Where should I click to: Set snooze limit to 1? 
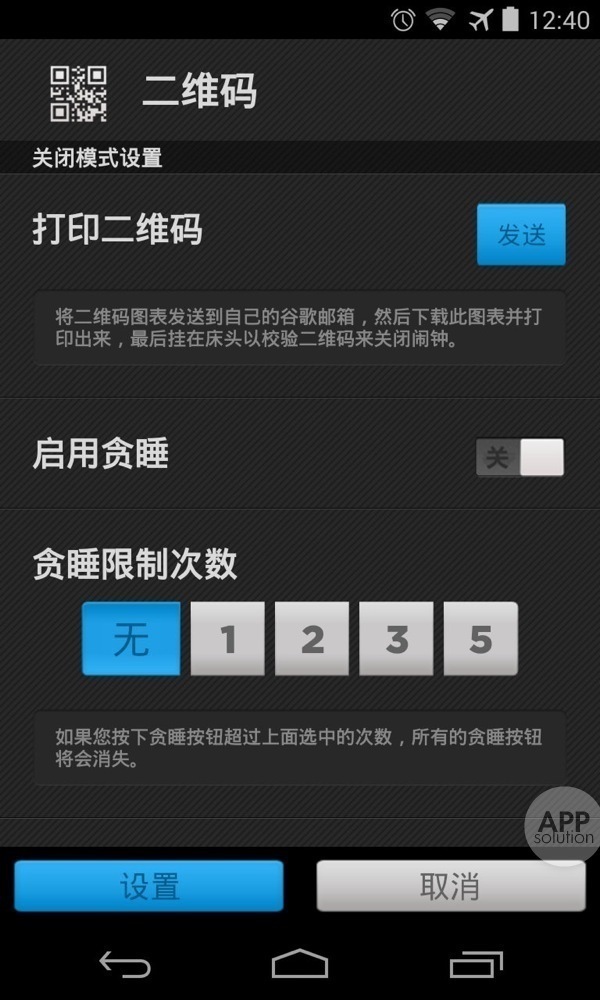tap(228, 639)
